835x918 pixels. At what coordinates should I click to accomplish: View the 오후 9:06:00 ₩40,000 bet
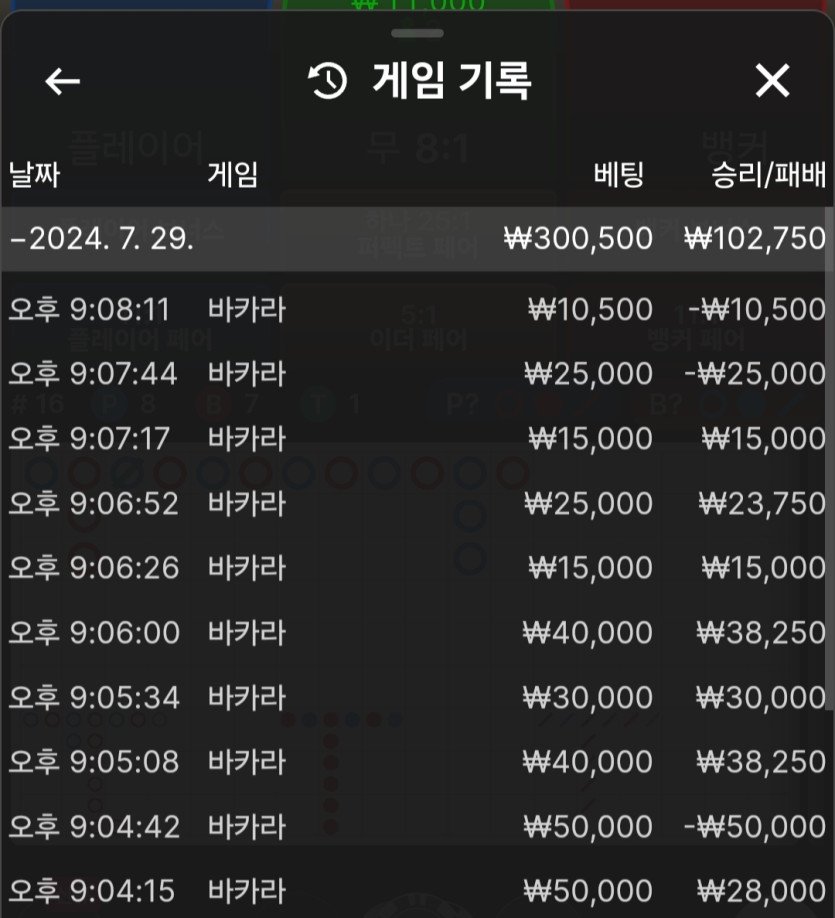[417, 632]
